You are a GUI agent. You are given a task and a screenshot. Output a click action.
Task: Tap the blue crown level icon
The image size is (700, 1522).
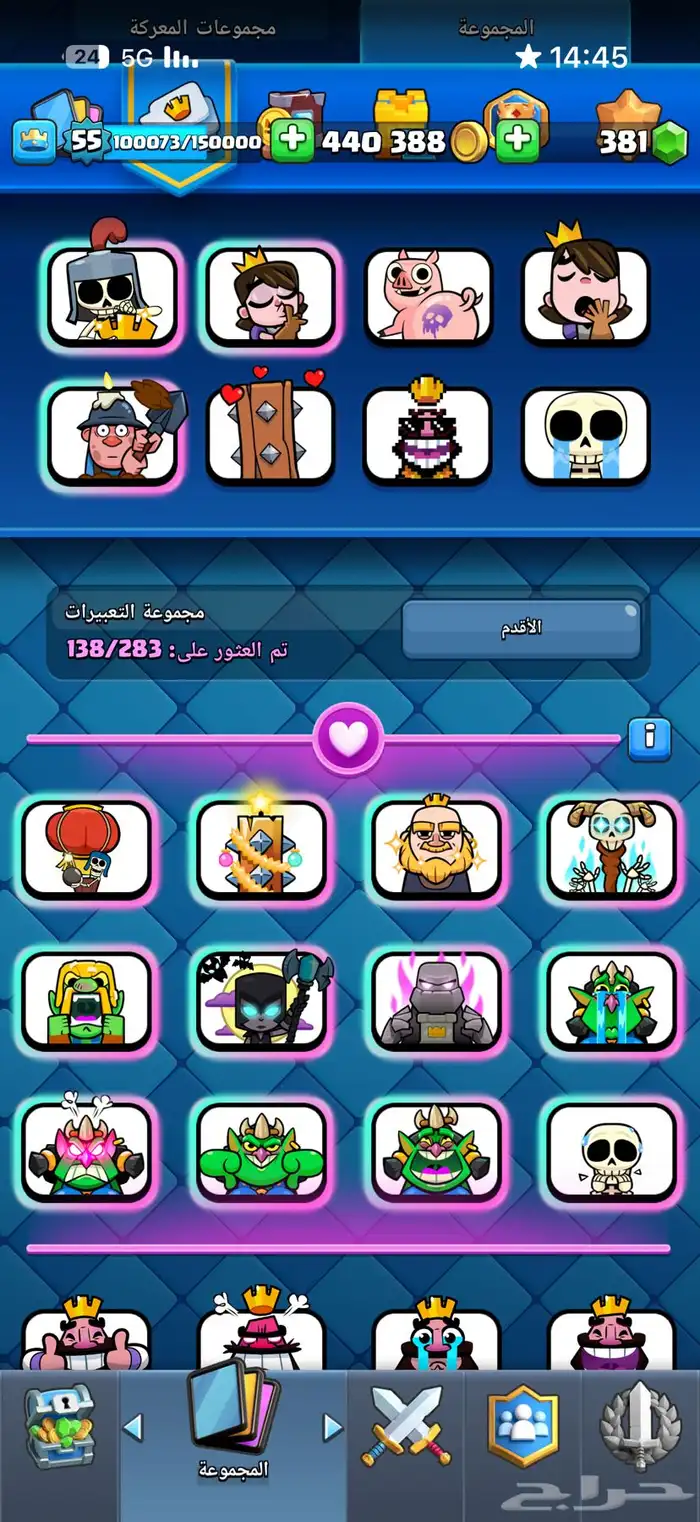tap(32, 142)
